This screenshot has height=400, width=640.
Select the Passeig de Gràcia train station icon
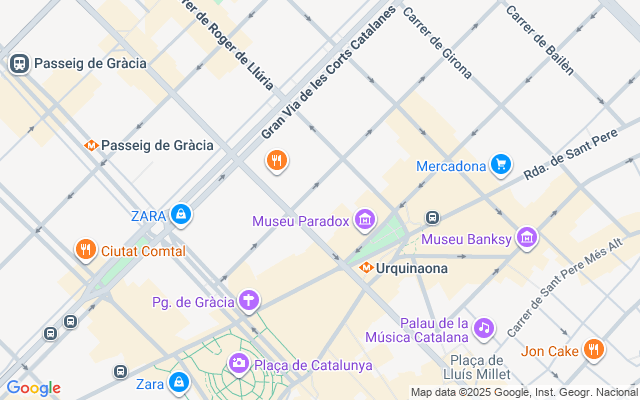point(18,63)
